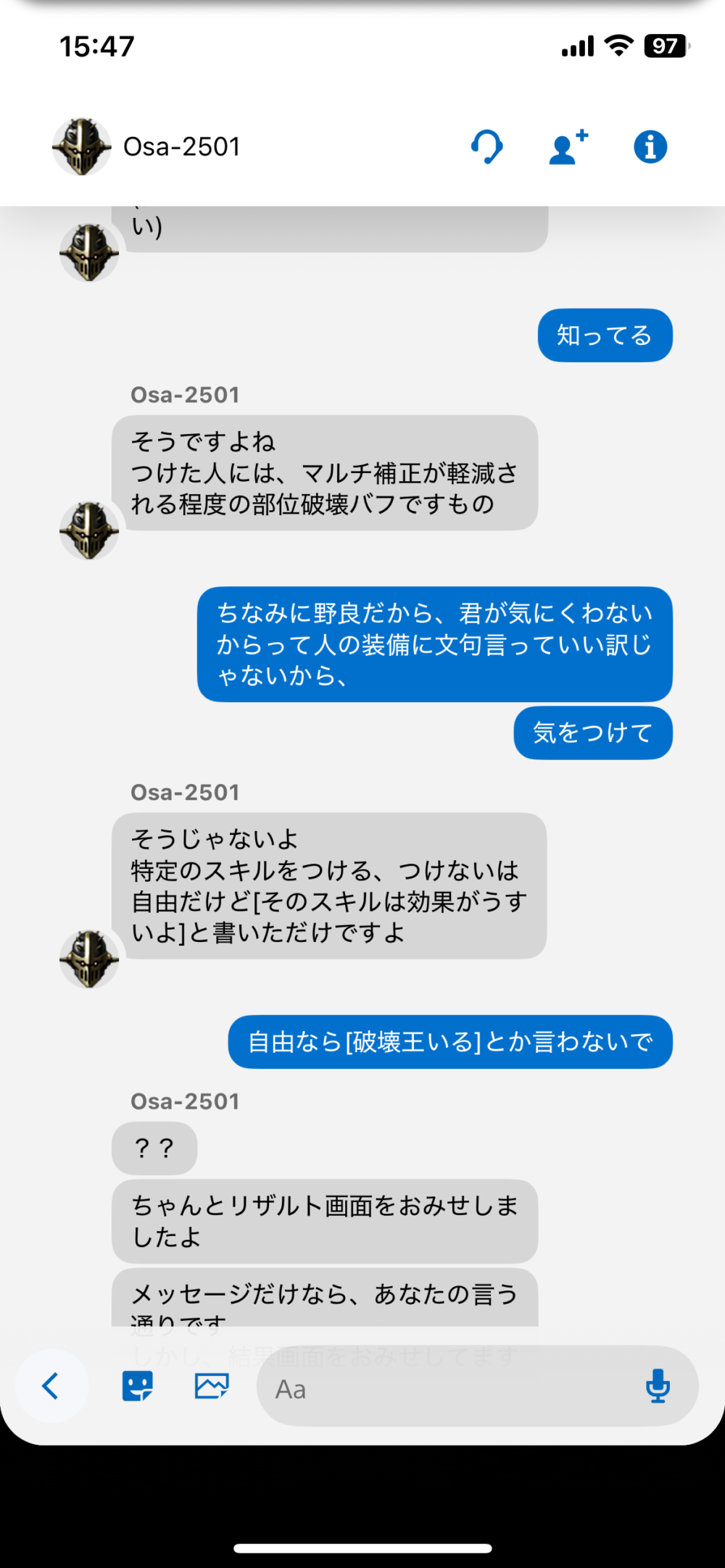Focus the Aa message input field
This screenshot has width=725, height=1568.
tap(449, 1388)
